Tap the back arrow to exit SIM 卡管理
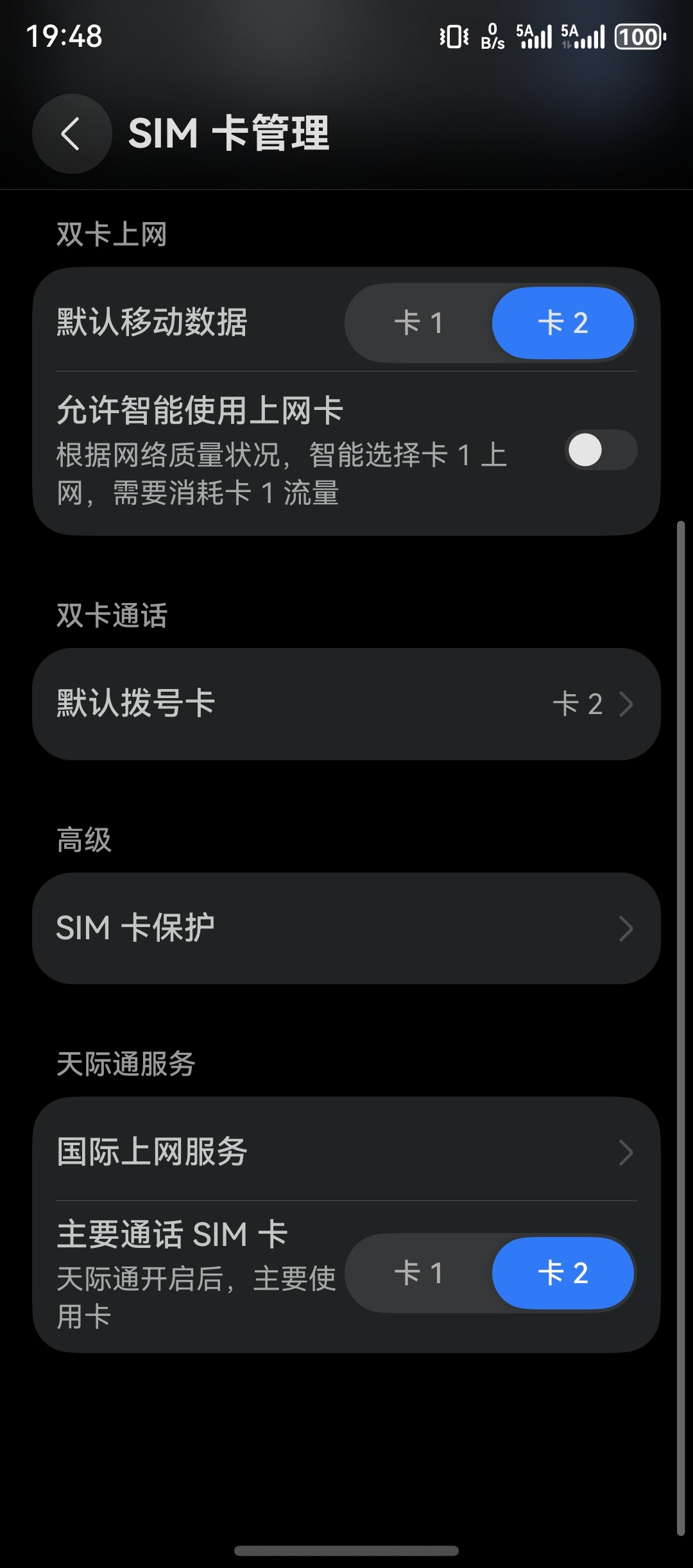The height and width of the screenshot is (1568, 693). tap(71, 135)
